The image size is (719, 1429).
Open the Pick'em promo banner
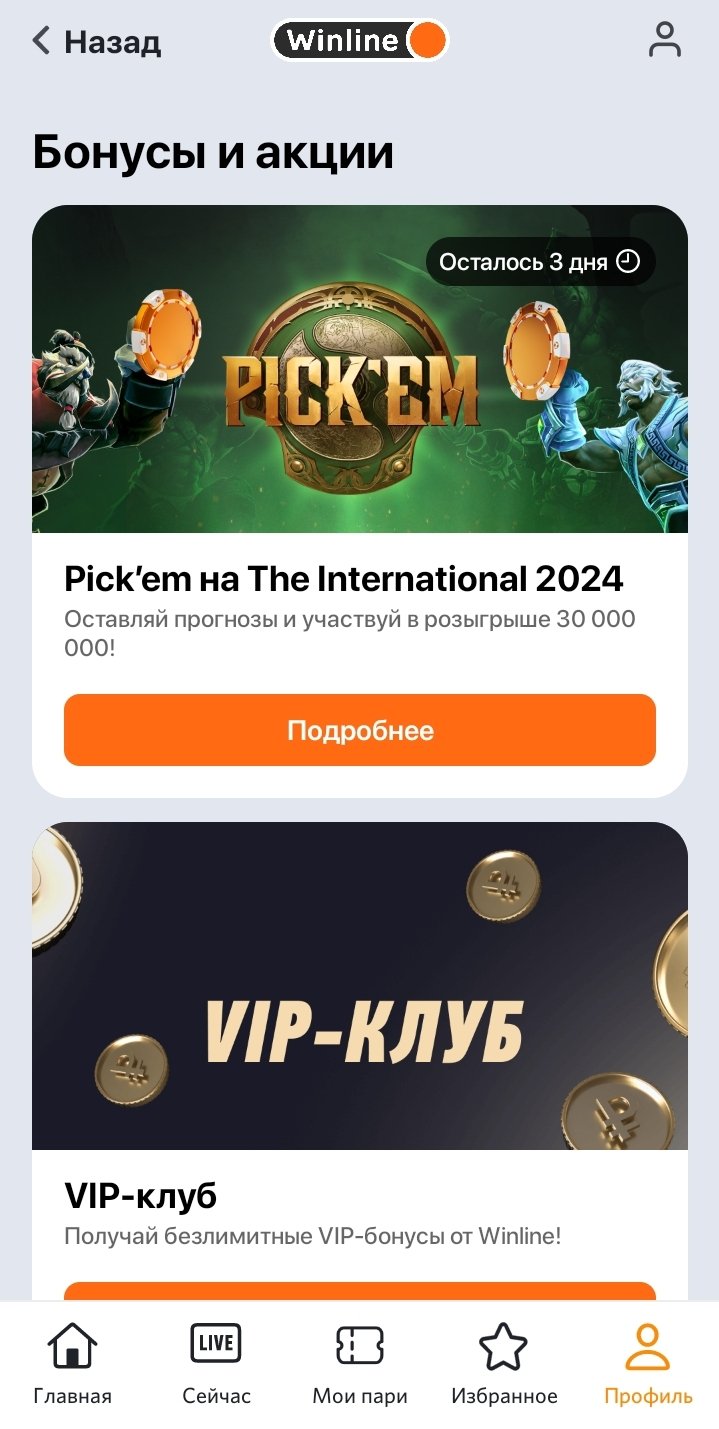360,369
